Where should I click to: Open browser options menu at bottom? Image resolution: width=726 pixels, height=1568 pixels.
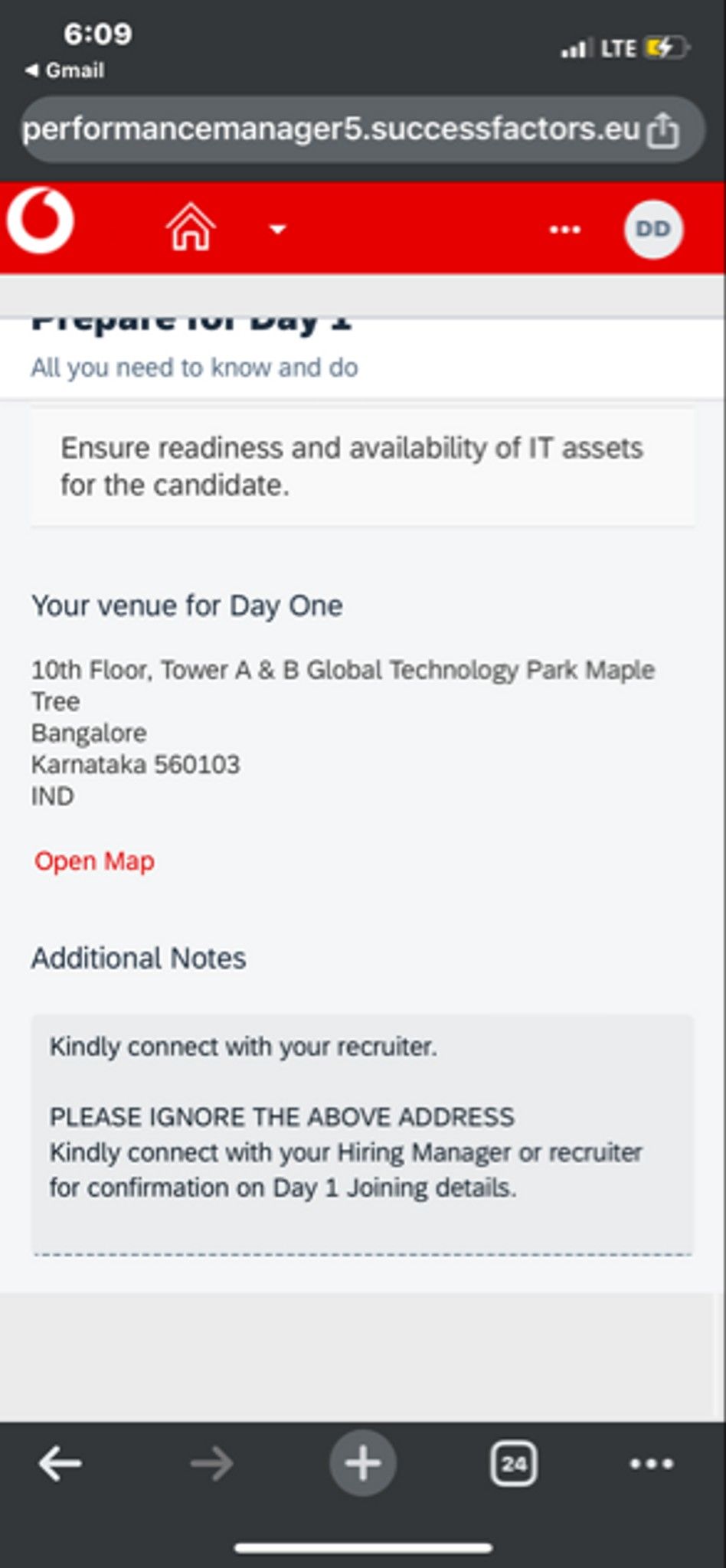click(651, 1463)
